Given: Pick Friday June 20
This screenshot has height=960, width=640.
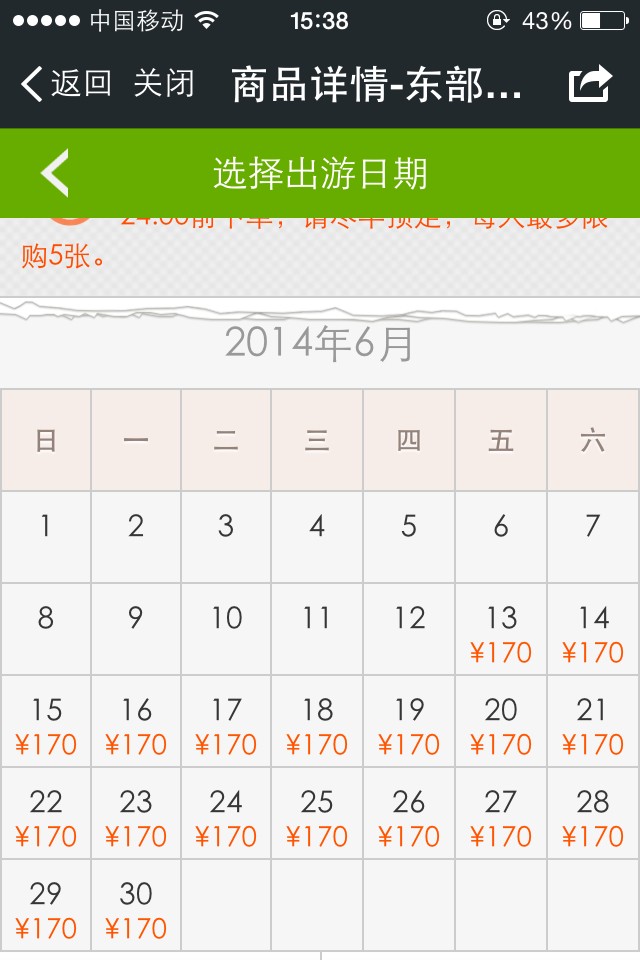Looking at the screenshot, I should pyautogui.click(x=501, y=723).
